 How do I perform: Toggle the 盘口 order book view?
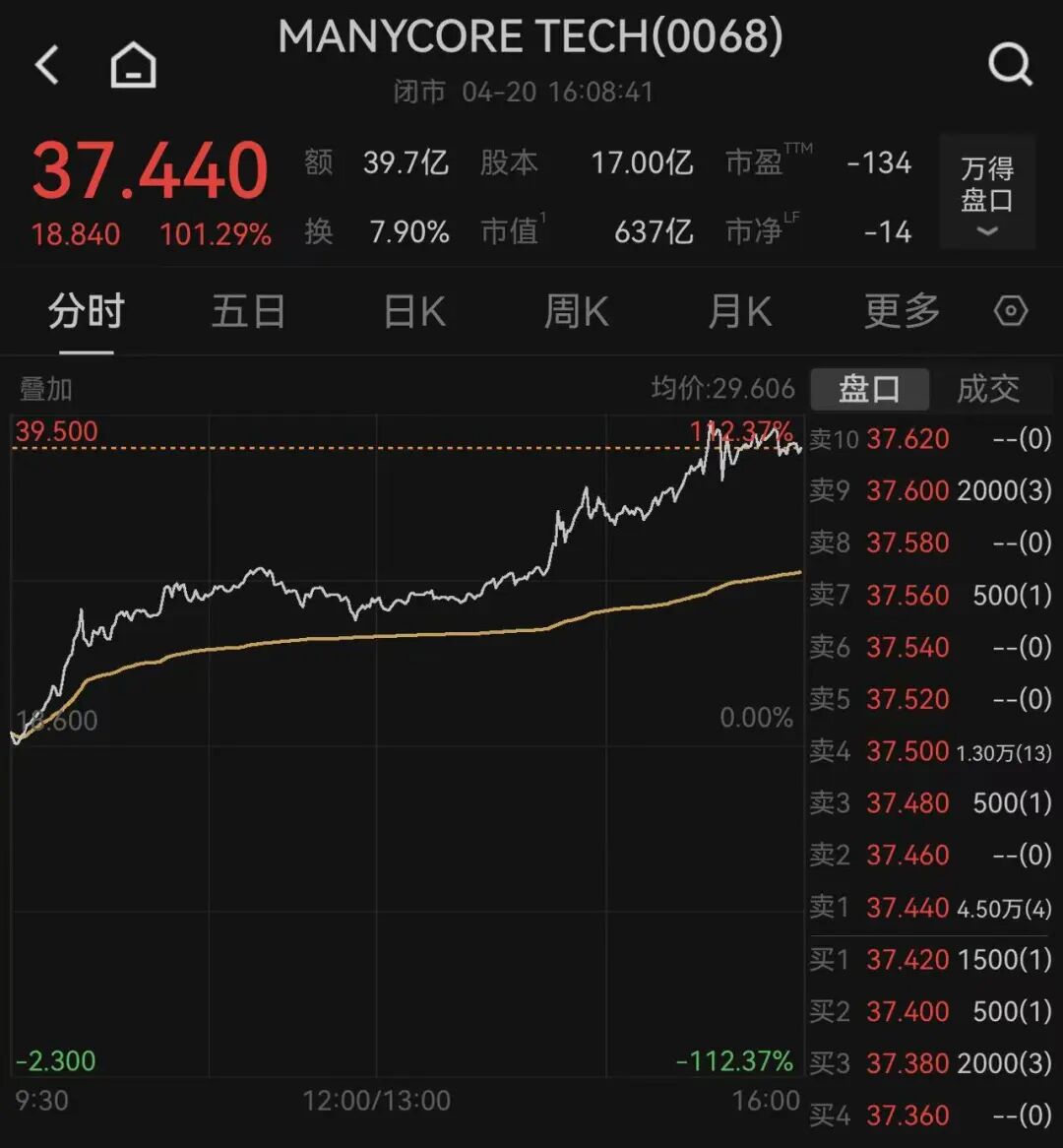coord(868,388)
